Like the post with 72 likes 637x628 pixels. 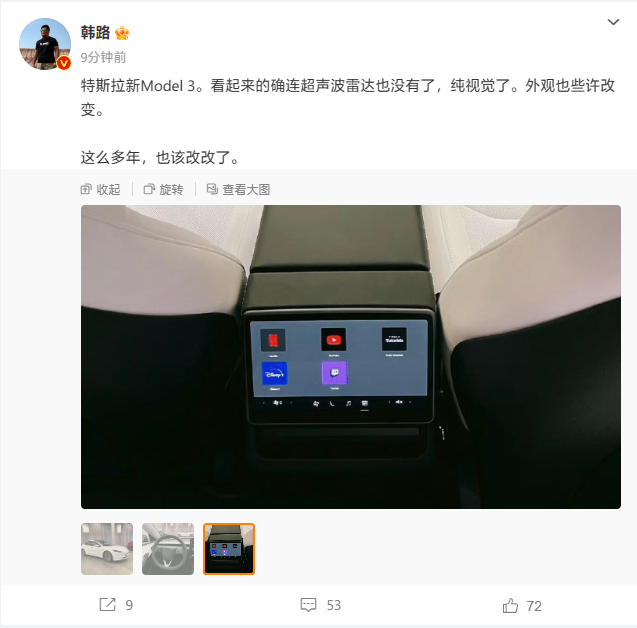pos(522,605)
